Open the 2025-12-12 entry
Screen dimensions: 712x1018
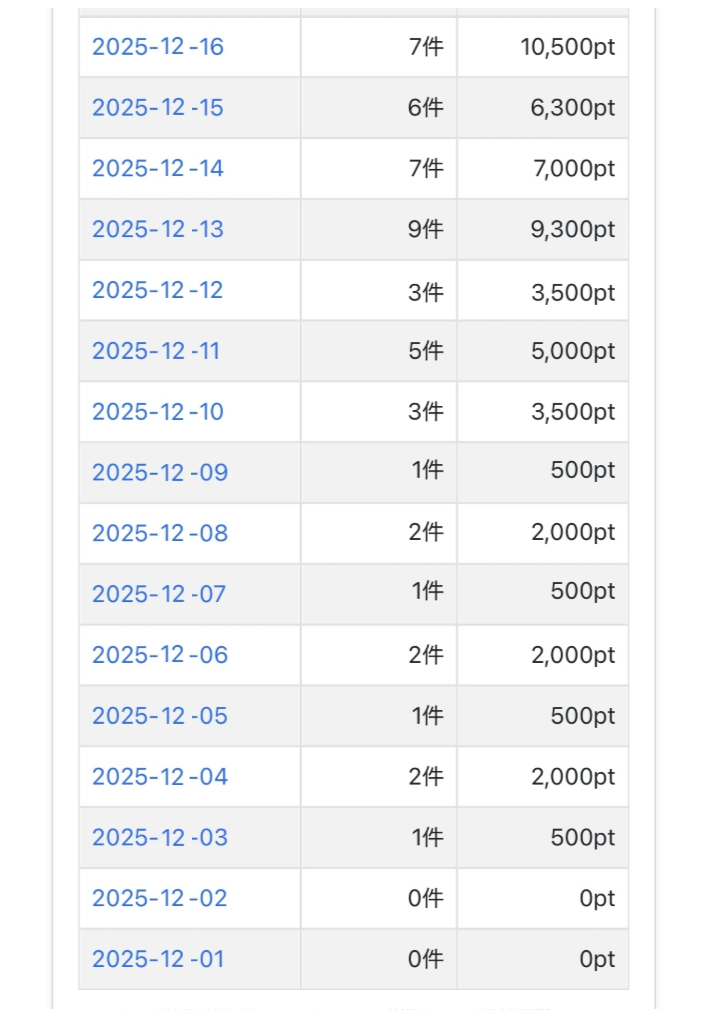(158, 290)
